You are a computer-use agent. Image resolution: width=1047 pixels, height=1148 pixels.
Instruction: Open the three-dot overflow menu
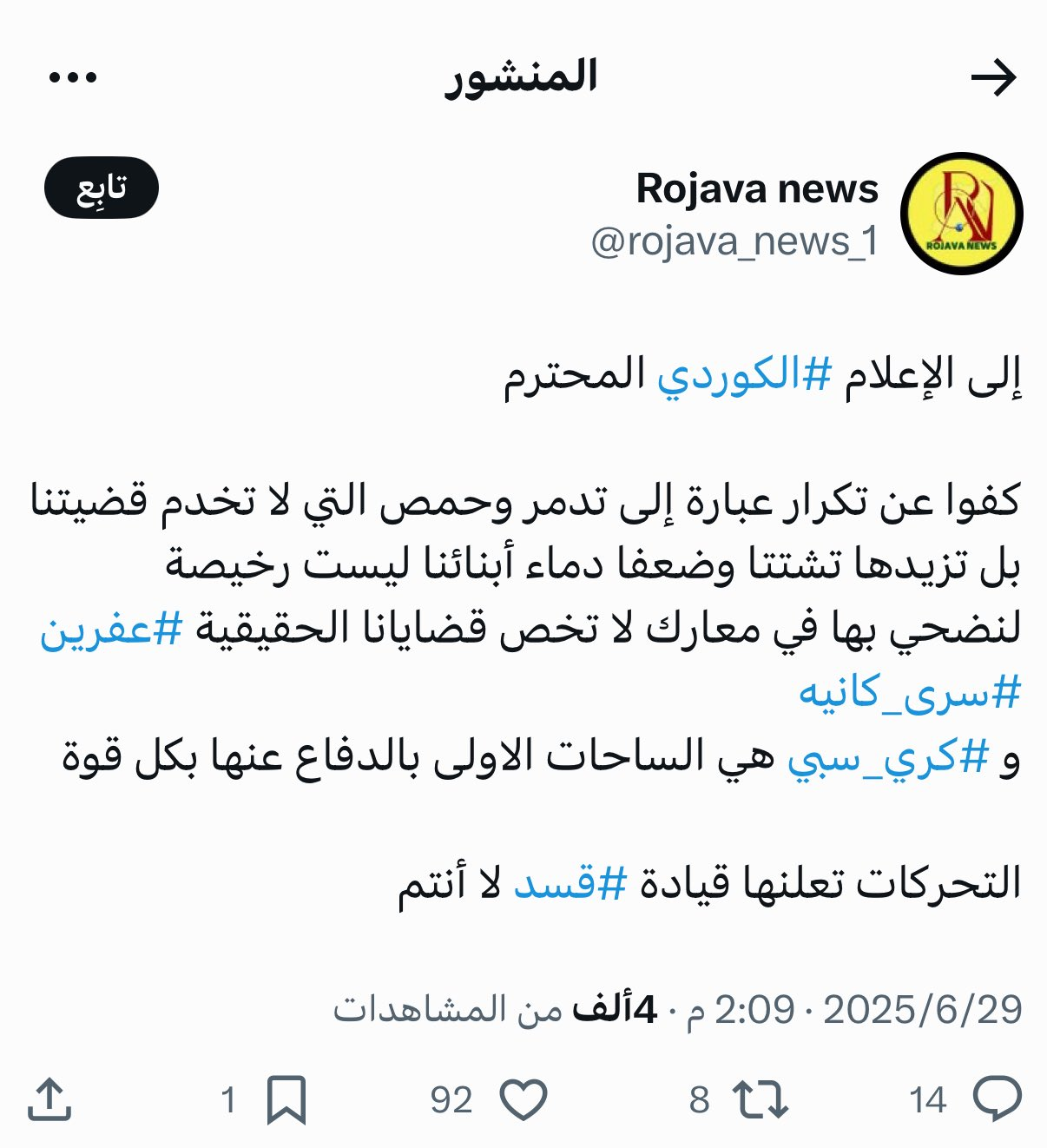(x=73, y=78)
